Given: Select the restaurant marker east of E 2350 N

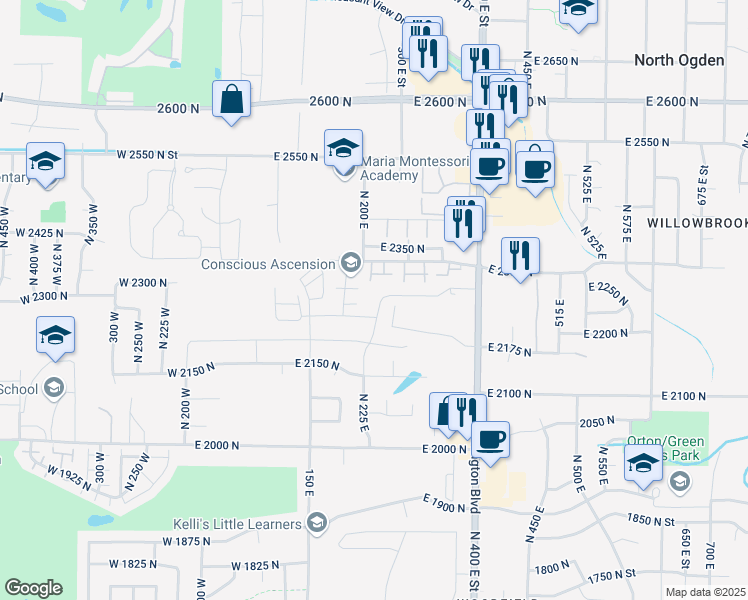Looking at the screenshot, I should [520, 257].
